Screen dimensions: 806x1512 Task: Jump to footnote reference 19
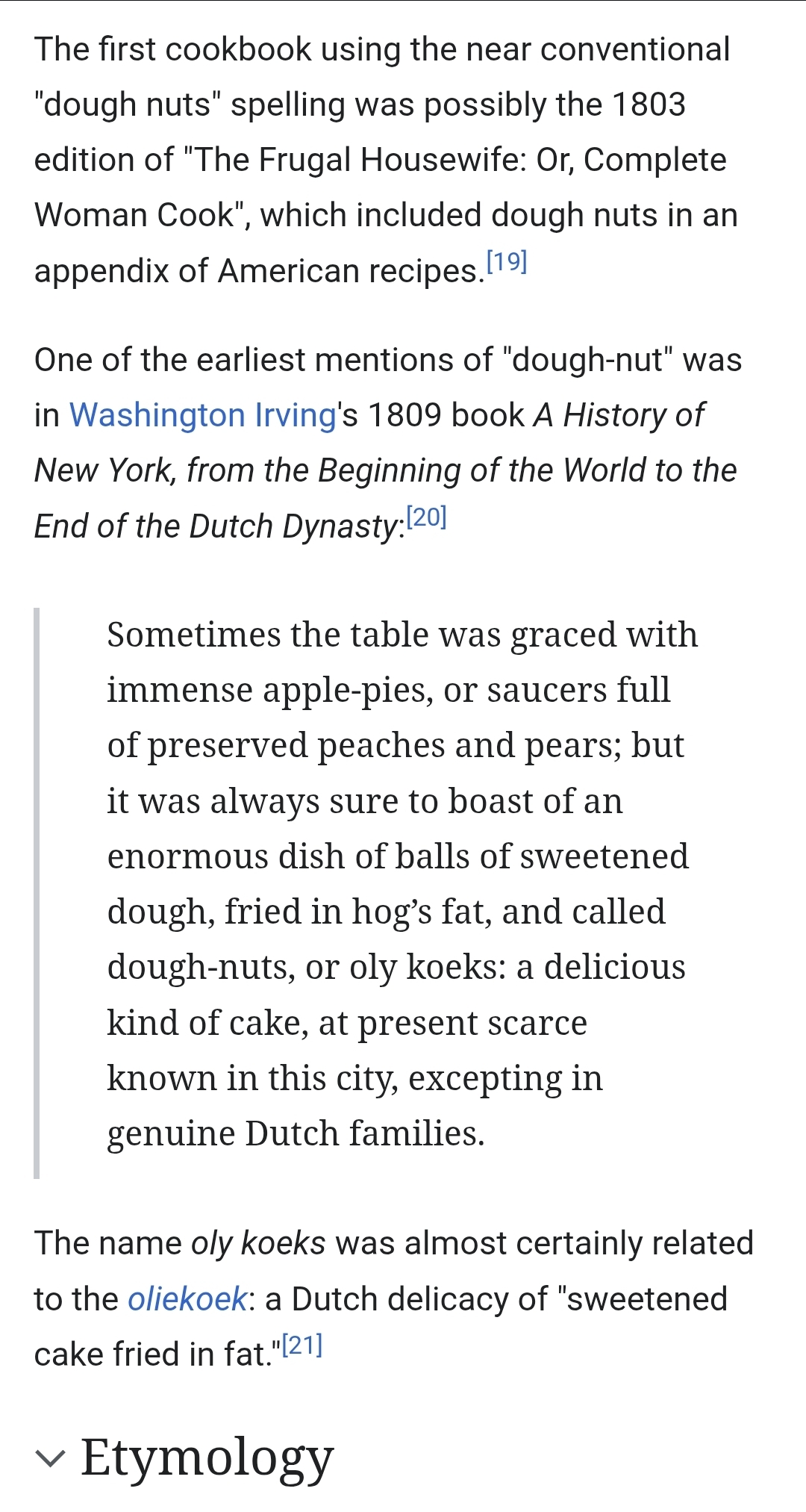tap(507, 261)
